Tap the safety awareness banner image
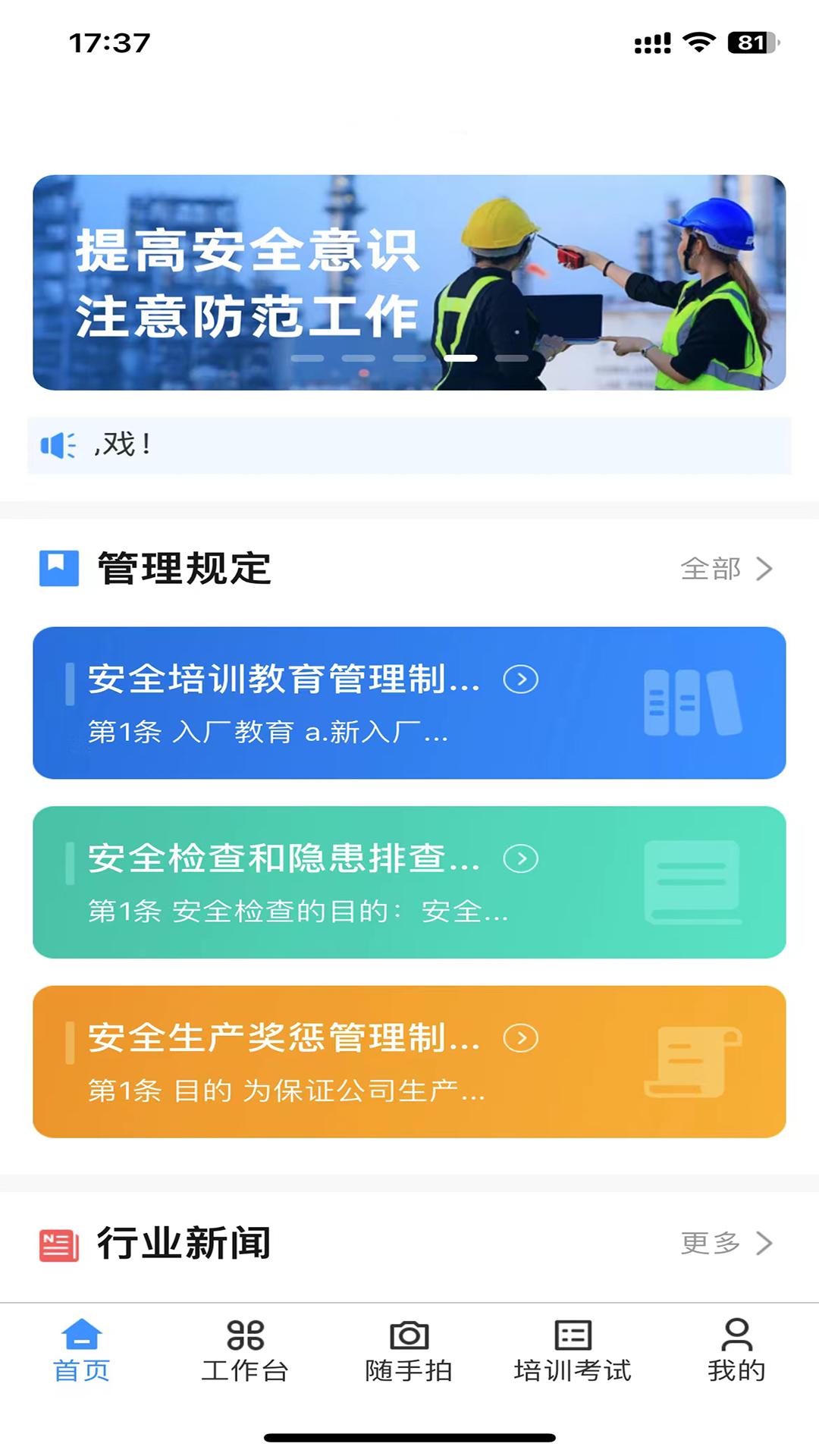The height and width of the screenshot is (1456, 819). click(409, 283)
